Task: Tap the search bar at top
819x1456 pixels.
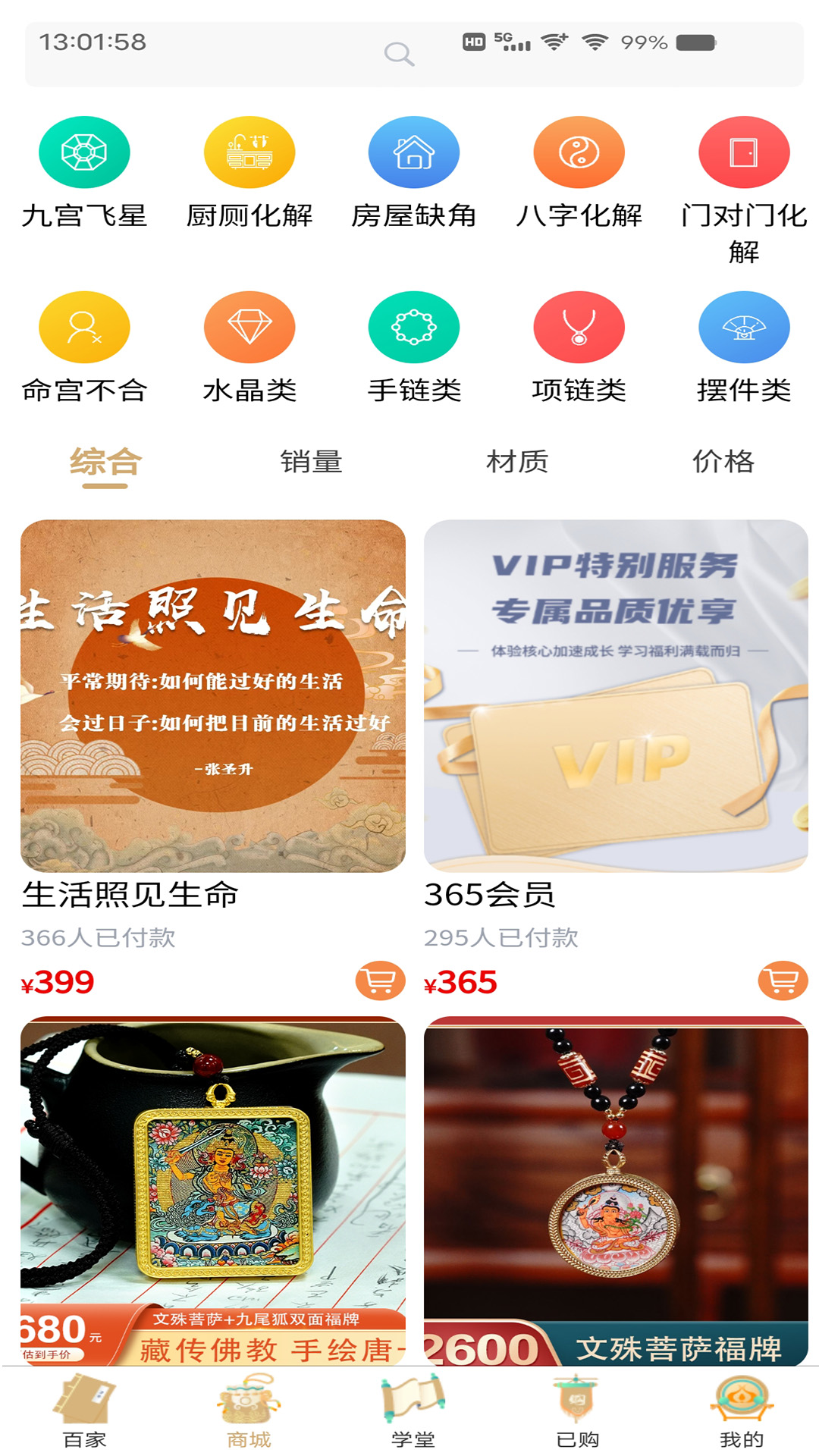Action: pos(400,53)
